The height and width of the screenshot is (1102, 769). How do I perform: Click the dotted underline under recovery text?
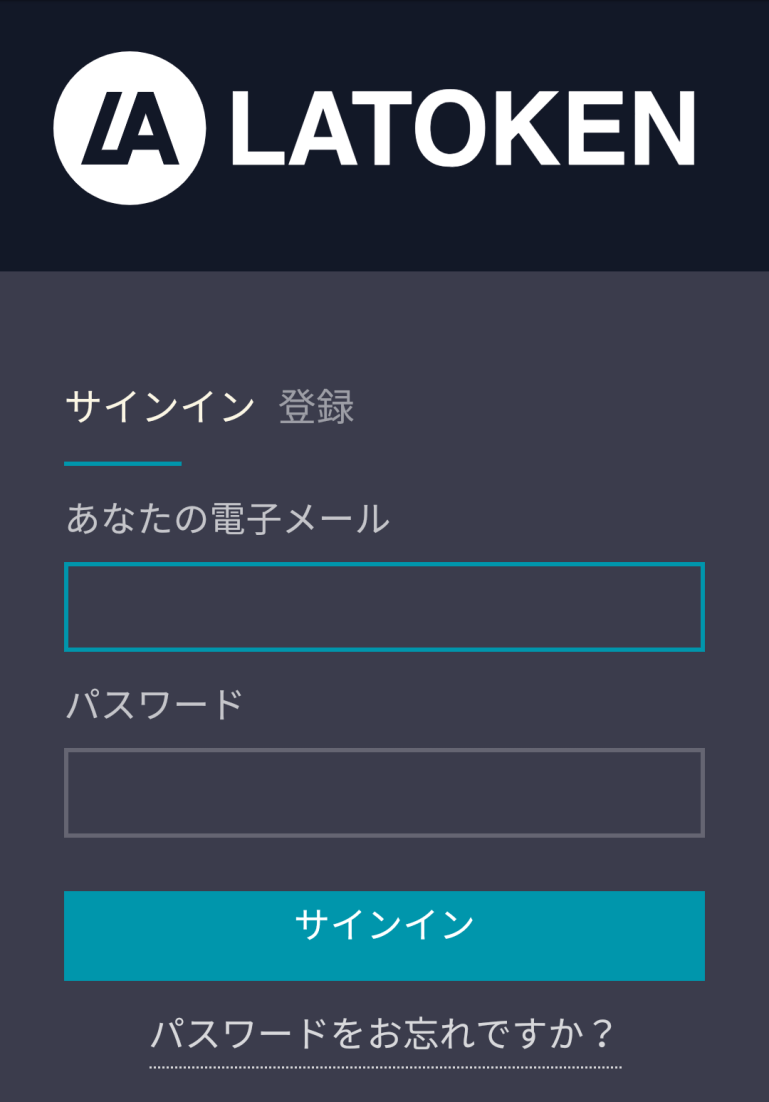click(384, 1066)
